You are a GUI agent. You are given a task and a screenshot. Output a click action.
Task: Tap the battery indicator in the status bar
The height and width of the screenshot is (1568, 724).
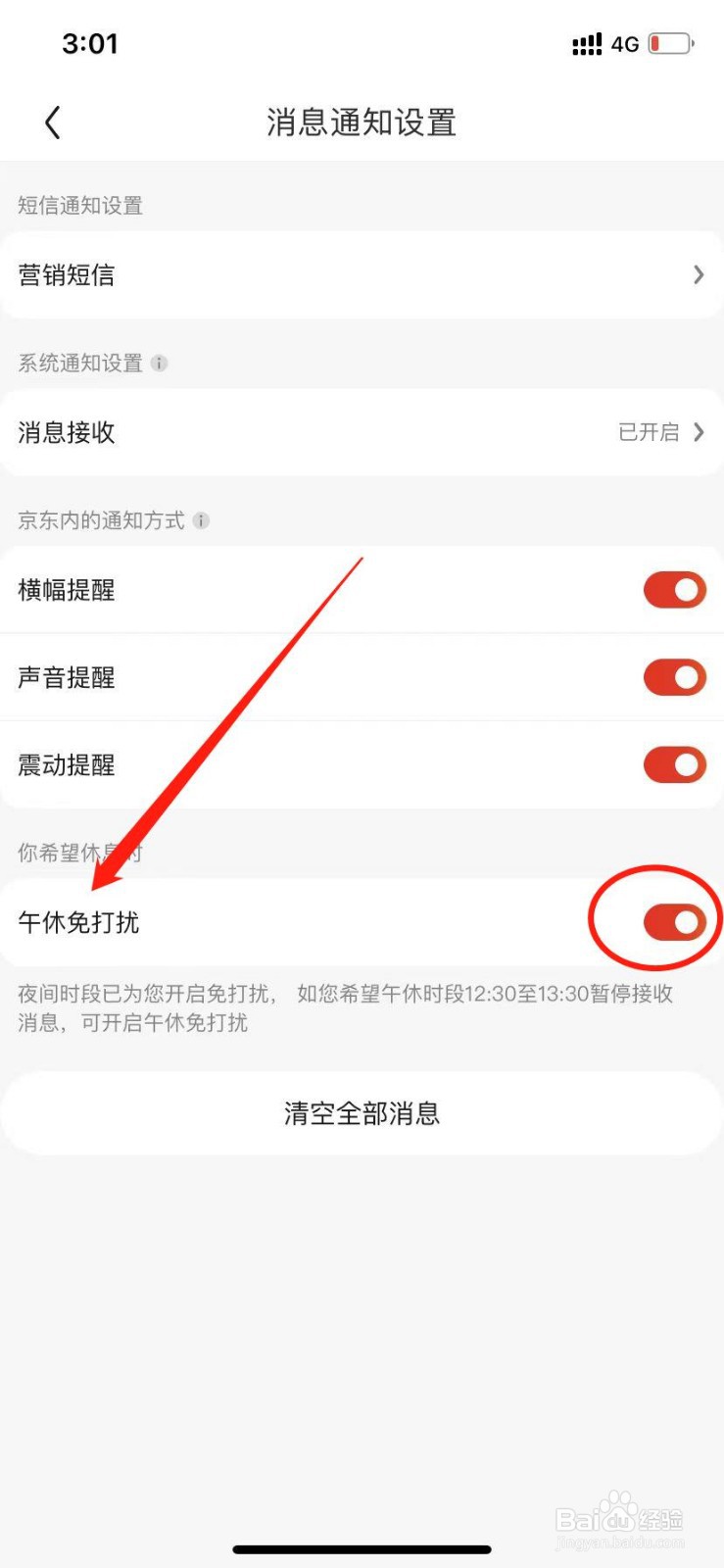(669, 43)
